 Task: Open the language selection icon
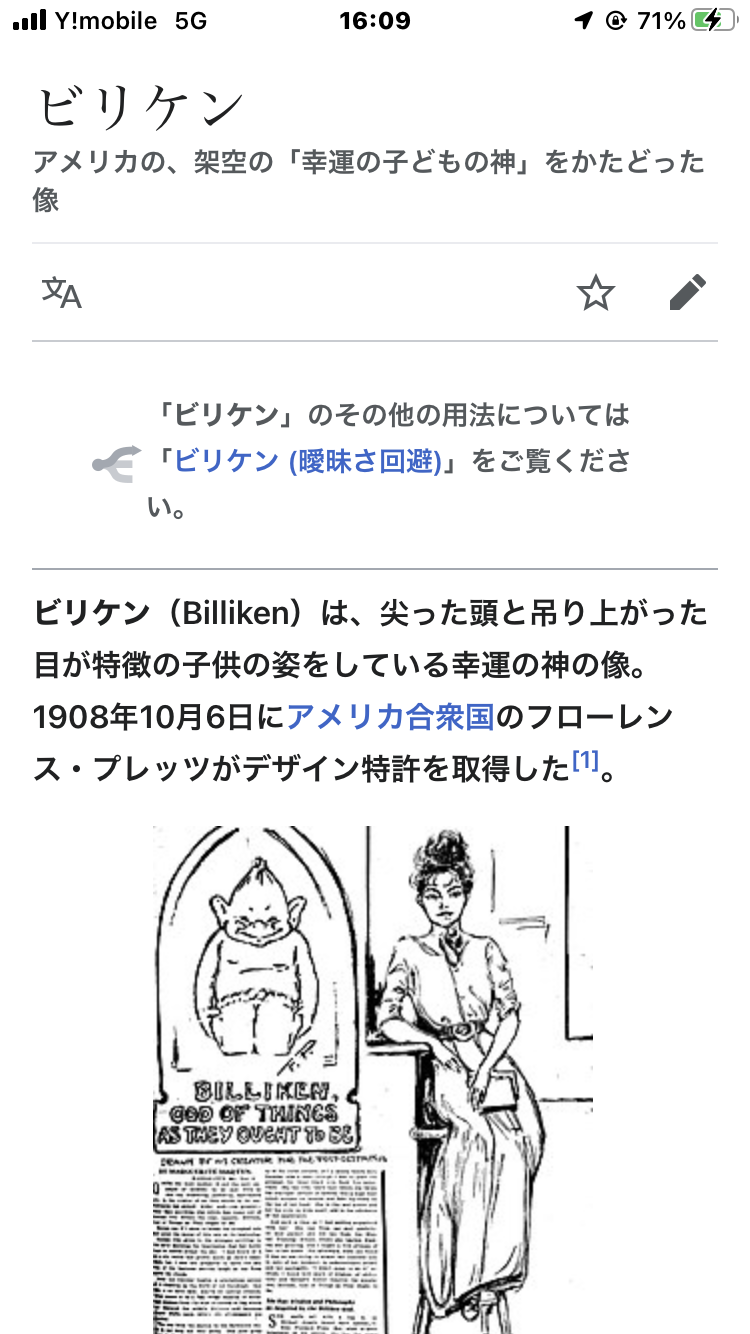(61, 293)
